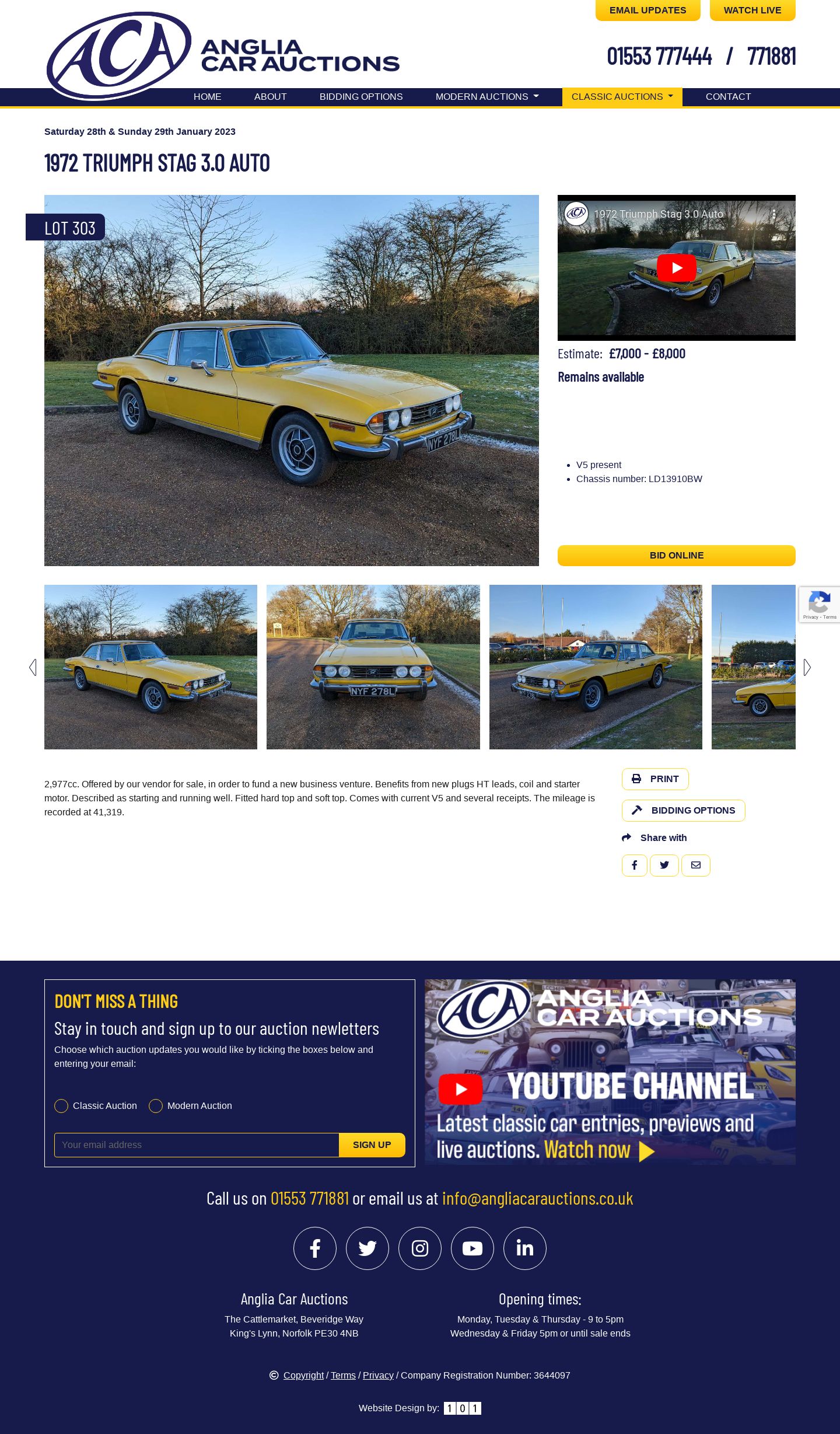Select the Classic Auction option
Screen dimensions: 840x1434
(x=61, y=1106)
